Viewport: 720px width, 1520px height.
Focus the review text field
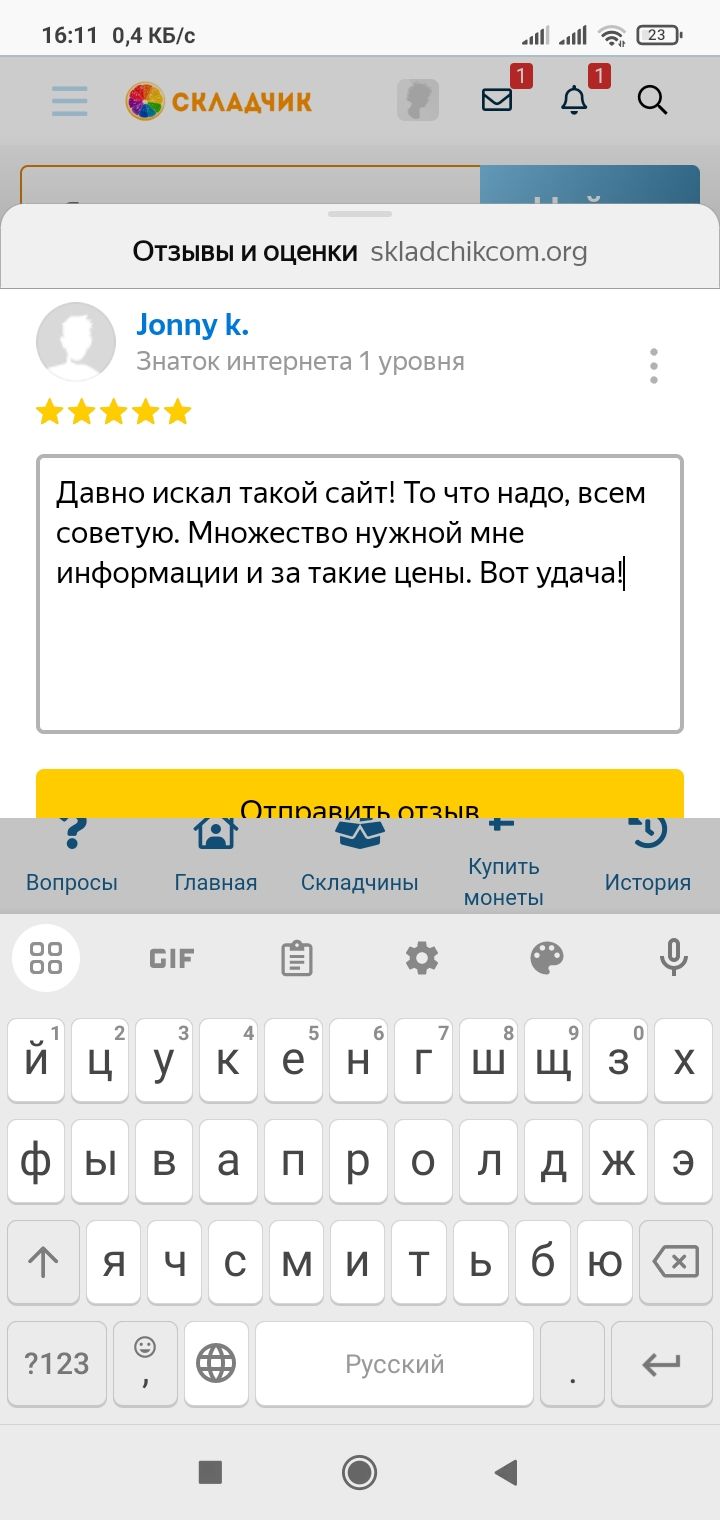pyautogui.click(x=360, y=594)
